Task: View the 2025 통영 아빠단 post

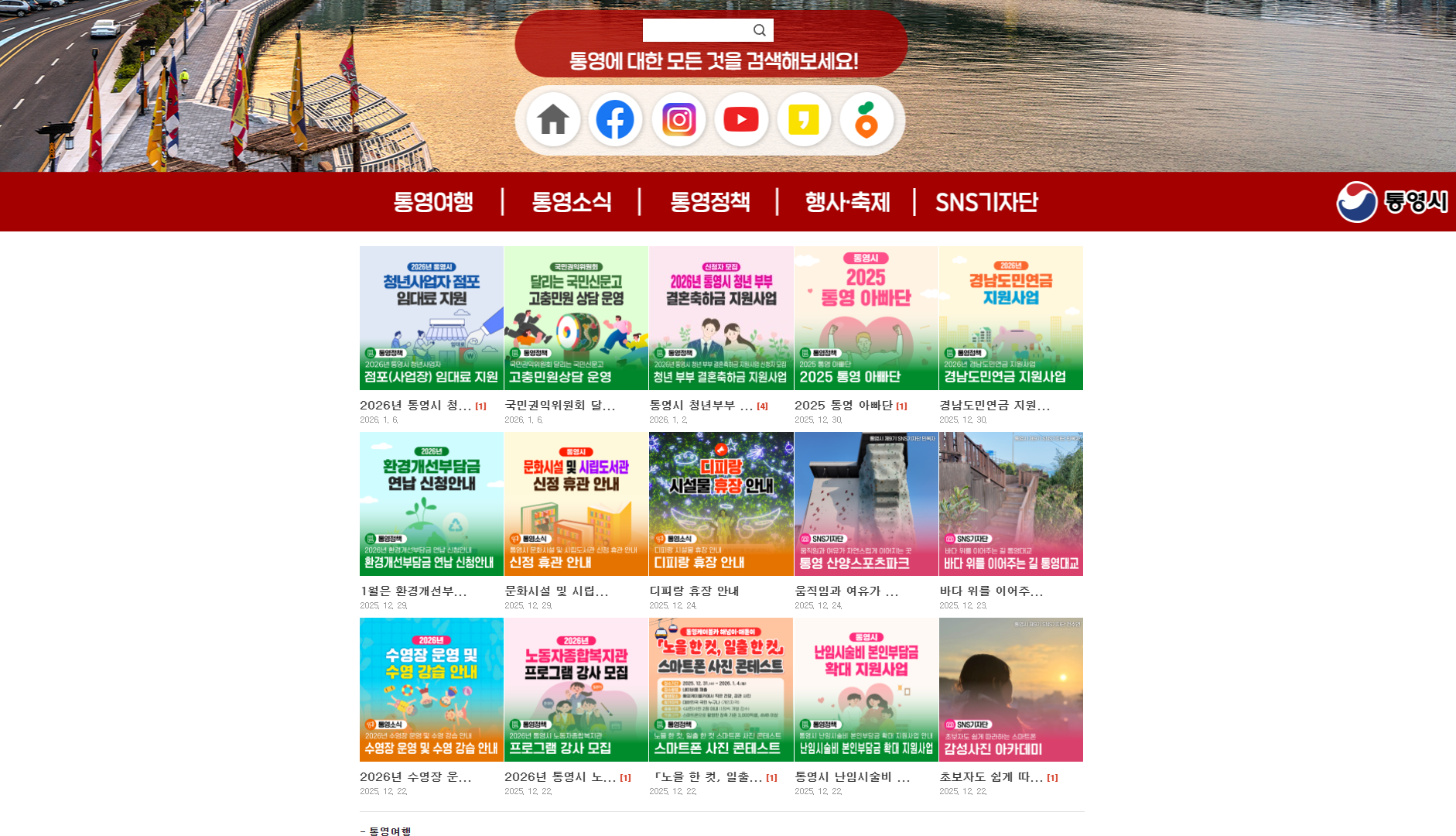Action: coord(866,318)
